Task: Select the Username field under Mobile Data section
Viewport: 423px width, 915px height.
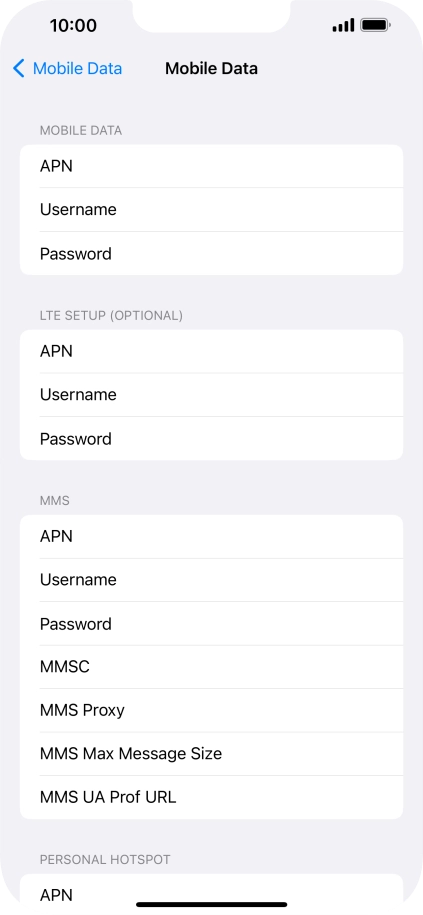Action: pos(211,209)
